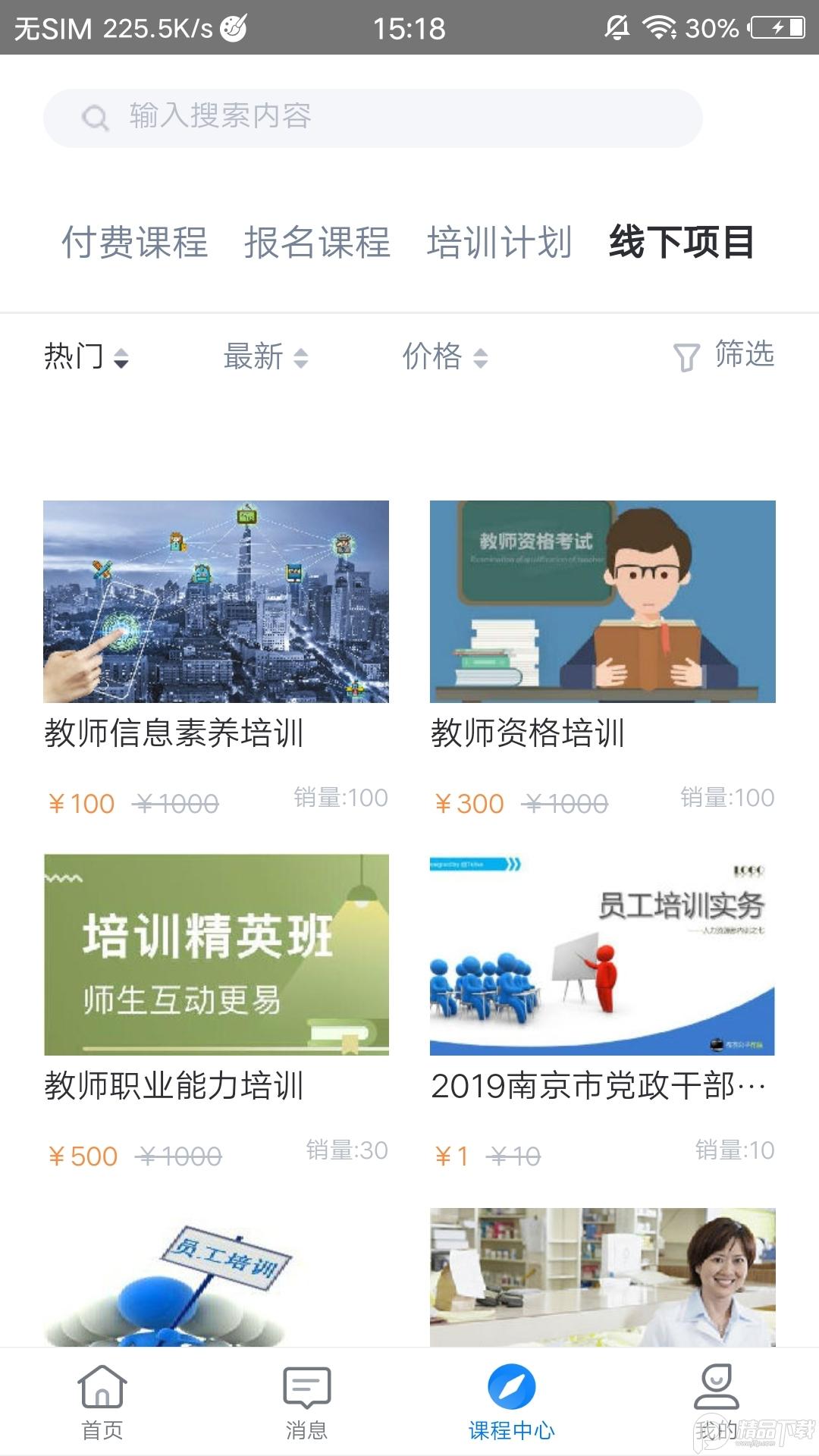Image resolution: width=819 pixels, height=1456 pixels.
Task: Click the filter funnel icon next to 筛选
Action: (x=685, y=356)
